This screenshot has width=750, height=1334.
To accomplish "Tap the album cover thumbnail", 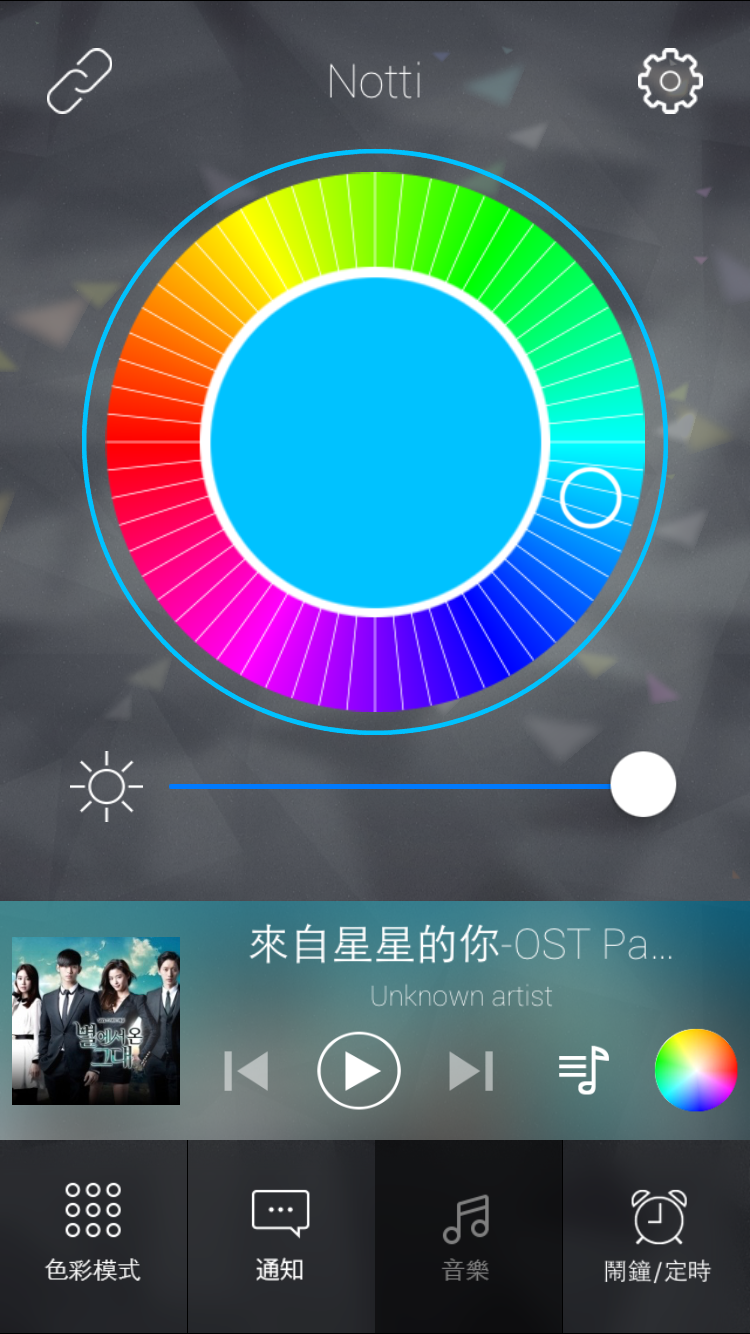I will coord(96,1021).
